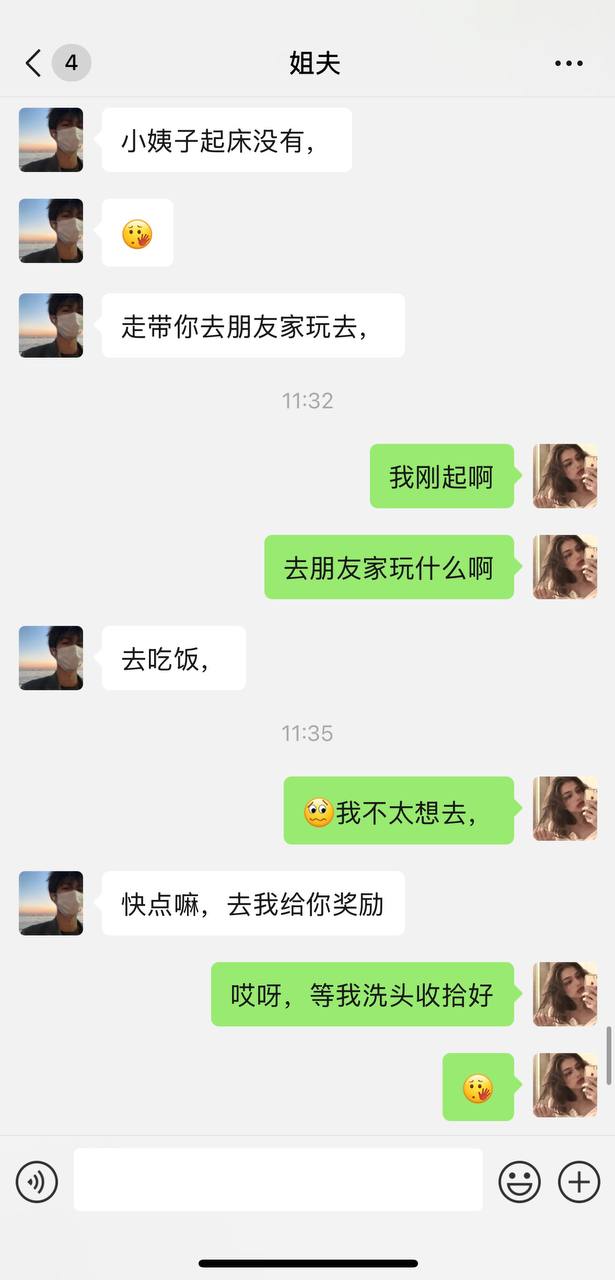Tap the message text field

click(278, 1180)
